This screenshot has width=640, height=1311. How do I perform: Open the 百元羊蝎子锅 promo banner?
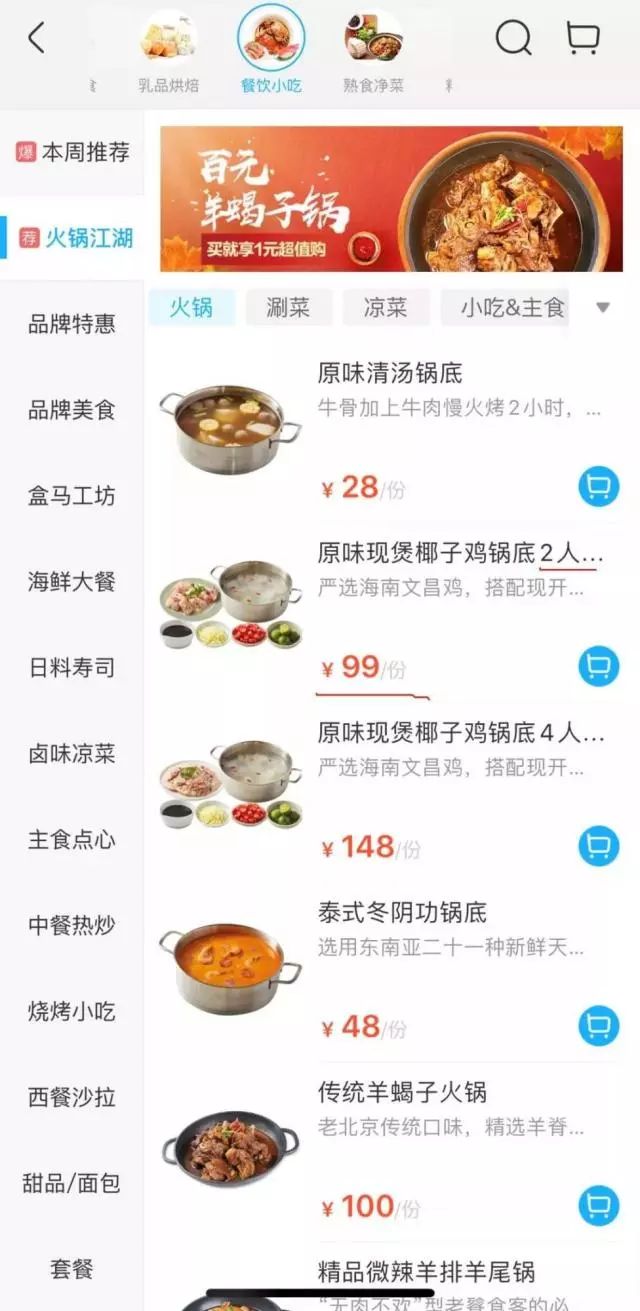391,198
